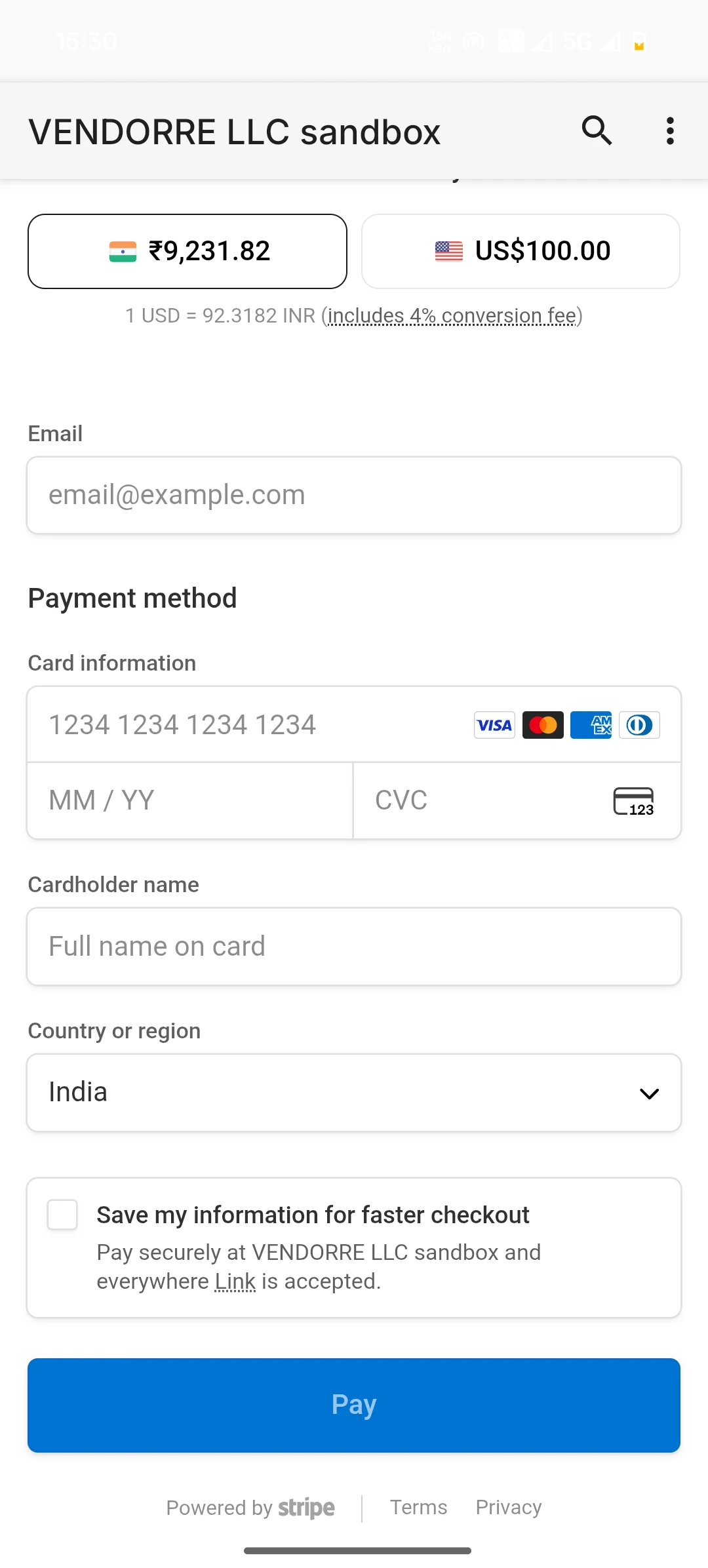Viewport: 708px width, 1568px height.
Task: Choose to pay US$100.00 in dollars
Action: (x=521, y=251)
